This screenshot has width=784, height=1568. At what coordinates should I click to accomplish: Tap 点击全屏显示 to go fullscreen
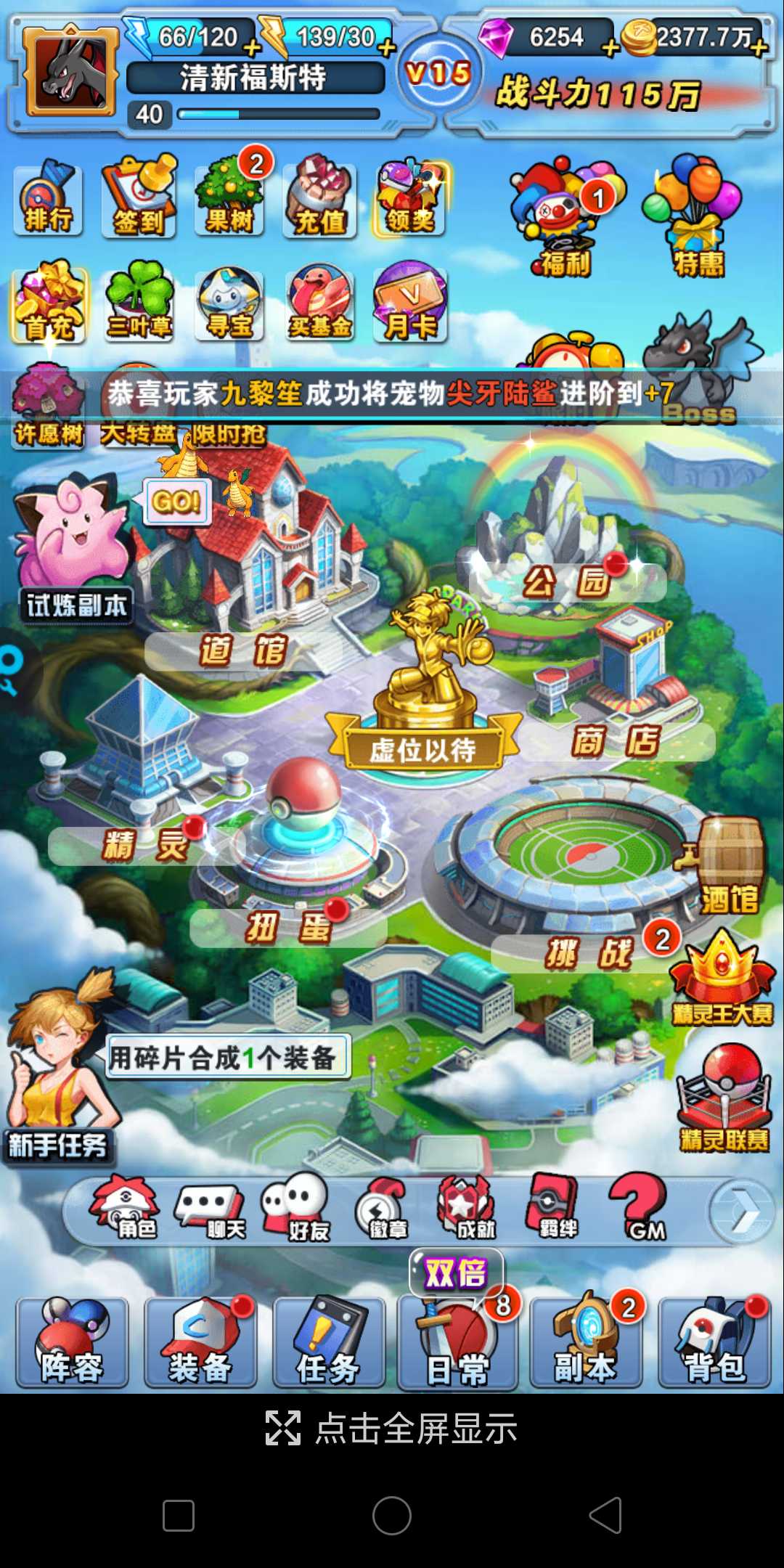pos(392,1429)
